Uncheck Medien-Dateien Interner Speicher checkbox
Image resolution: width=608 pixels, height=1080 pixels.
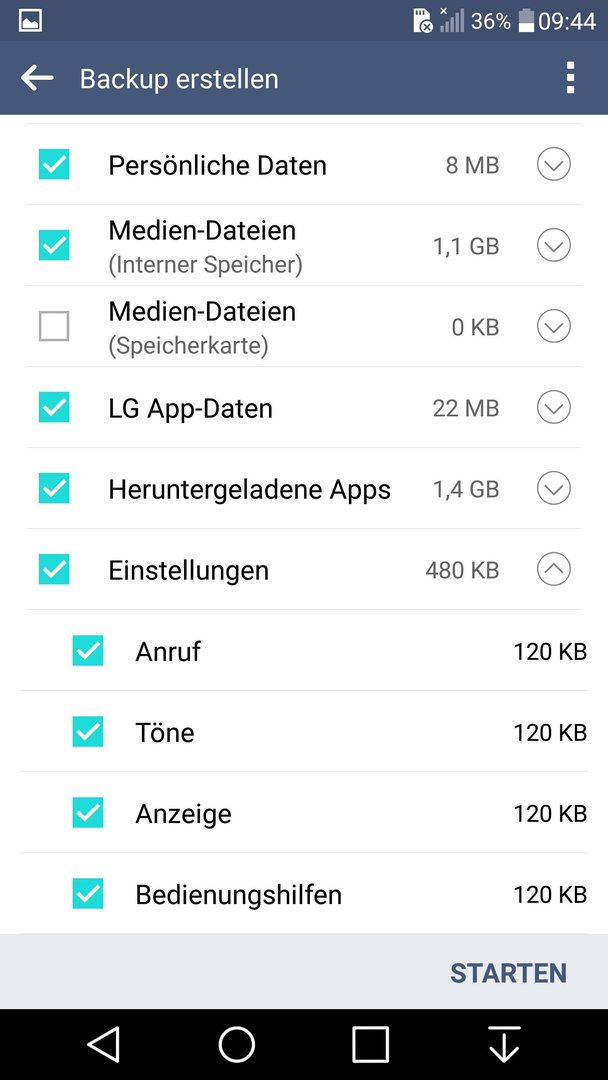pyautogui.click(x=54, y=245)
